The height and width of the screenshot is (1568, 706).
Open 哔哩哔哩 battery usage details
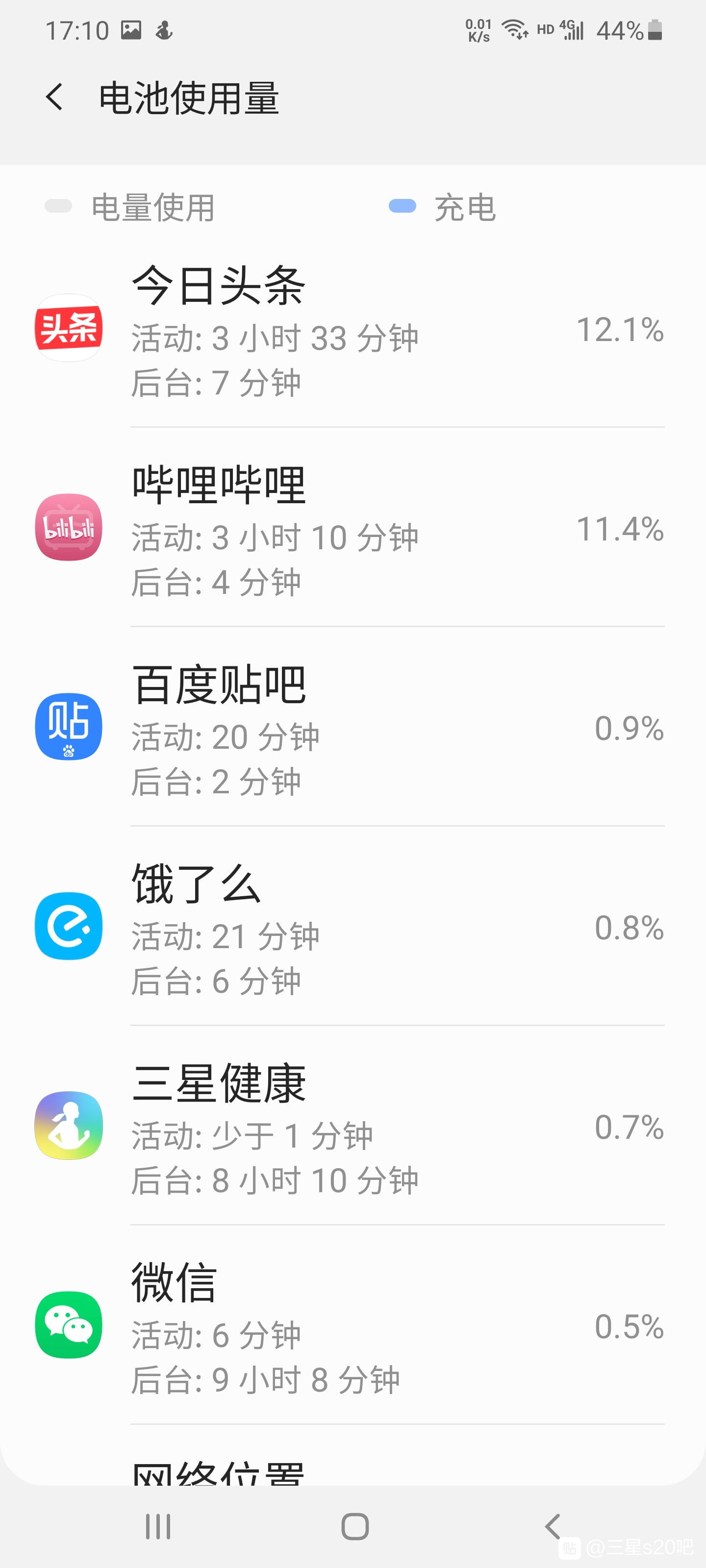[x=353, y=527]
